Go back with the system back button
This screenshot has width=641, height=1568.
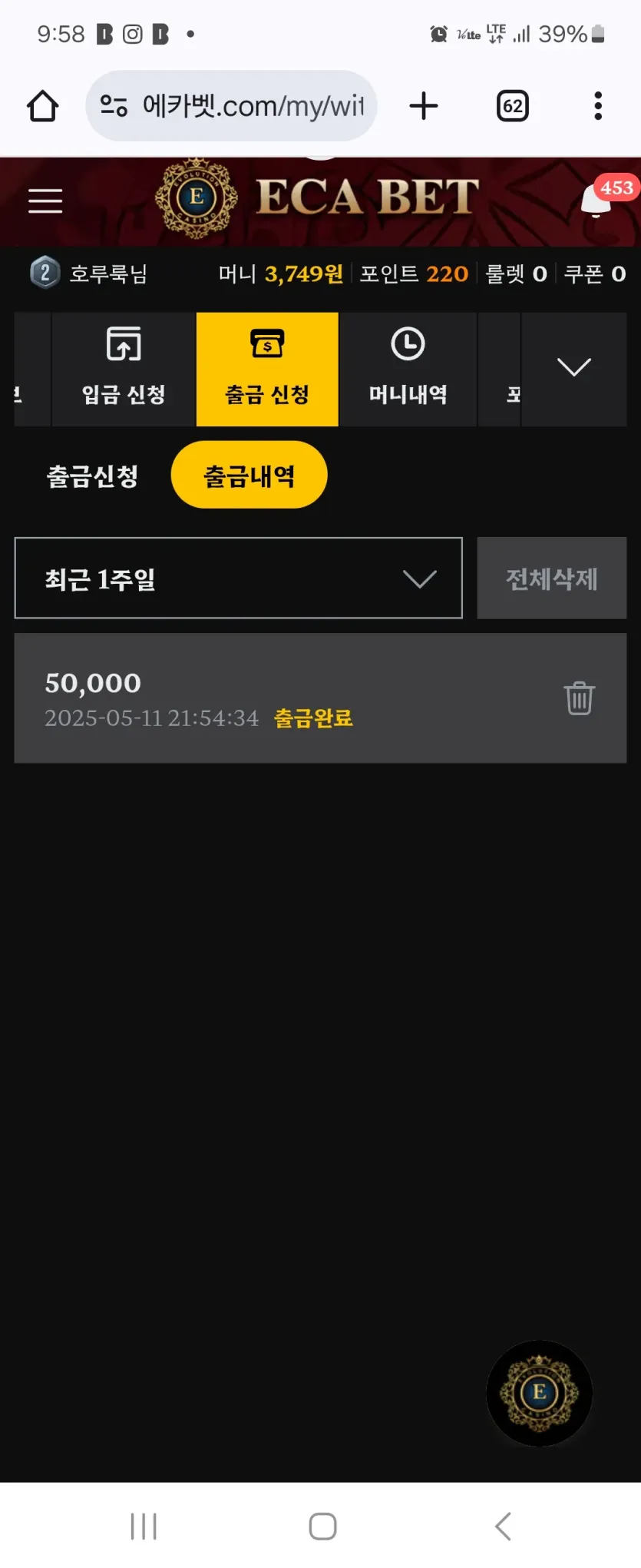[x=503, y=1526]
